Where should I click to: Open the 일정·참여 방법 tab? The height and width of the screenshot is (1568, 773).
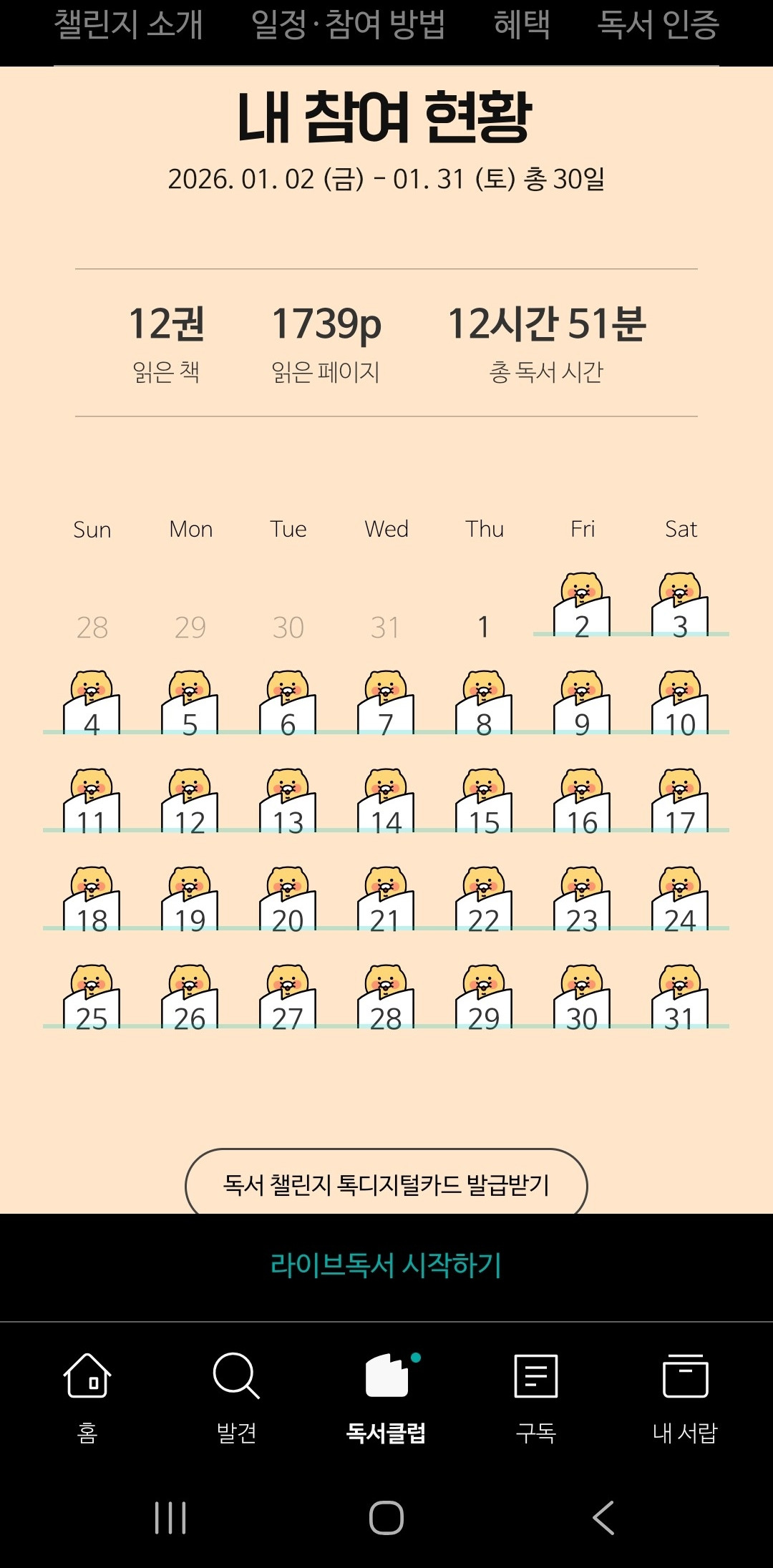pyautogui.click(x=348, y=26)
